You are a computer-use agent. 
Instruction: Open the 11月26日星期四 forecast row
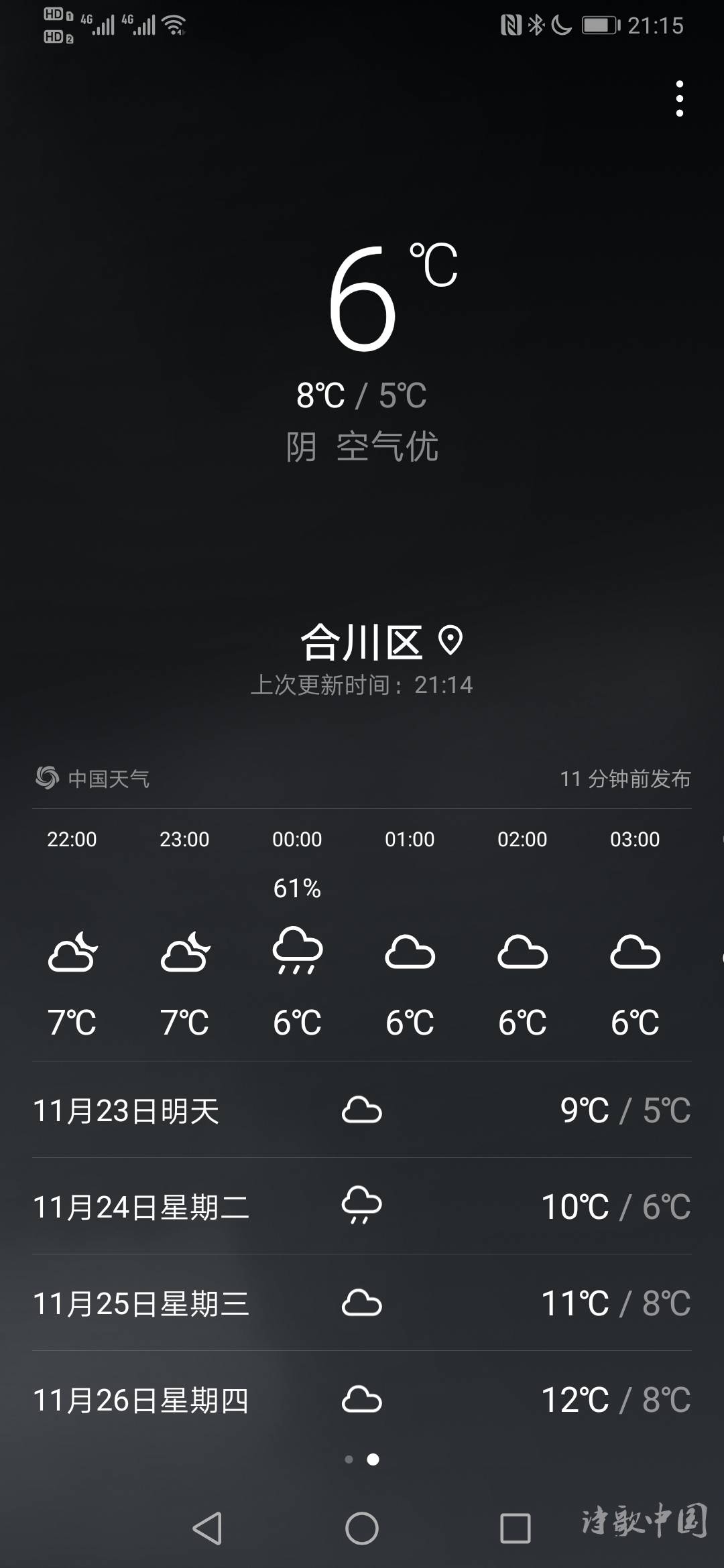tap(362, 1399)
